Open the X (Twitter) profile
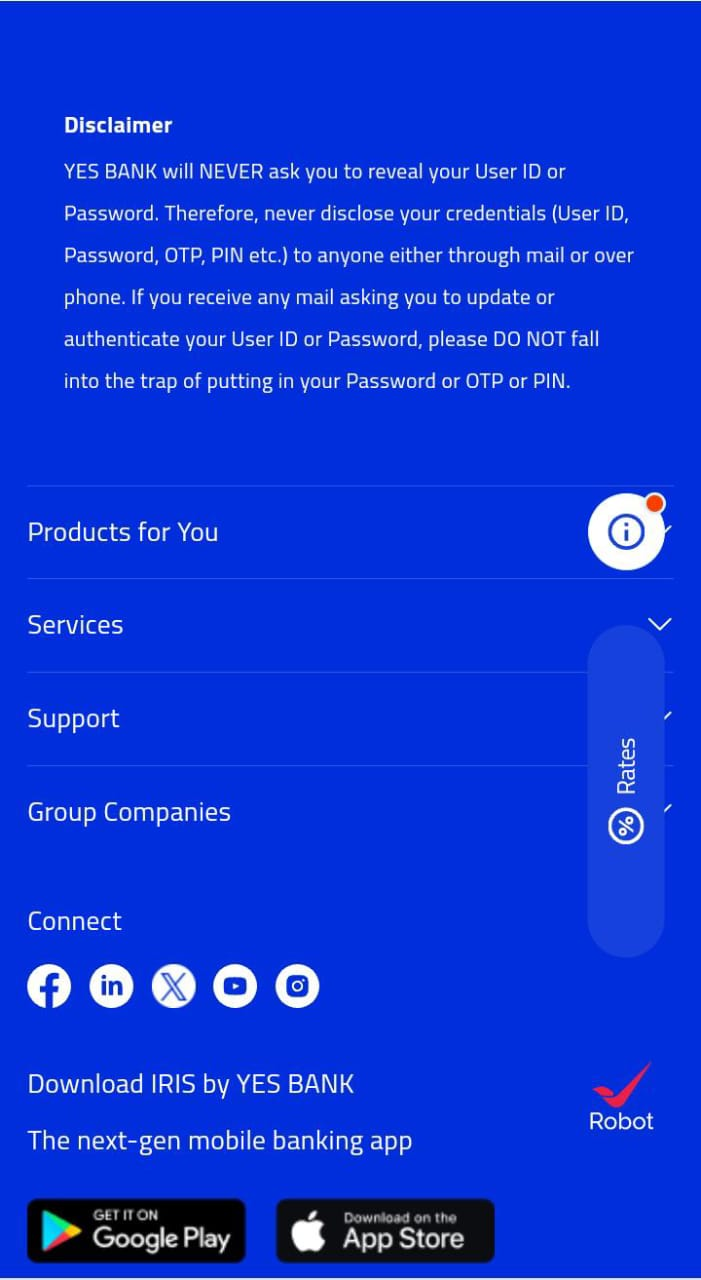 pos(173,987)
